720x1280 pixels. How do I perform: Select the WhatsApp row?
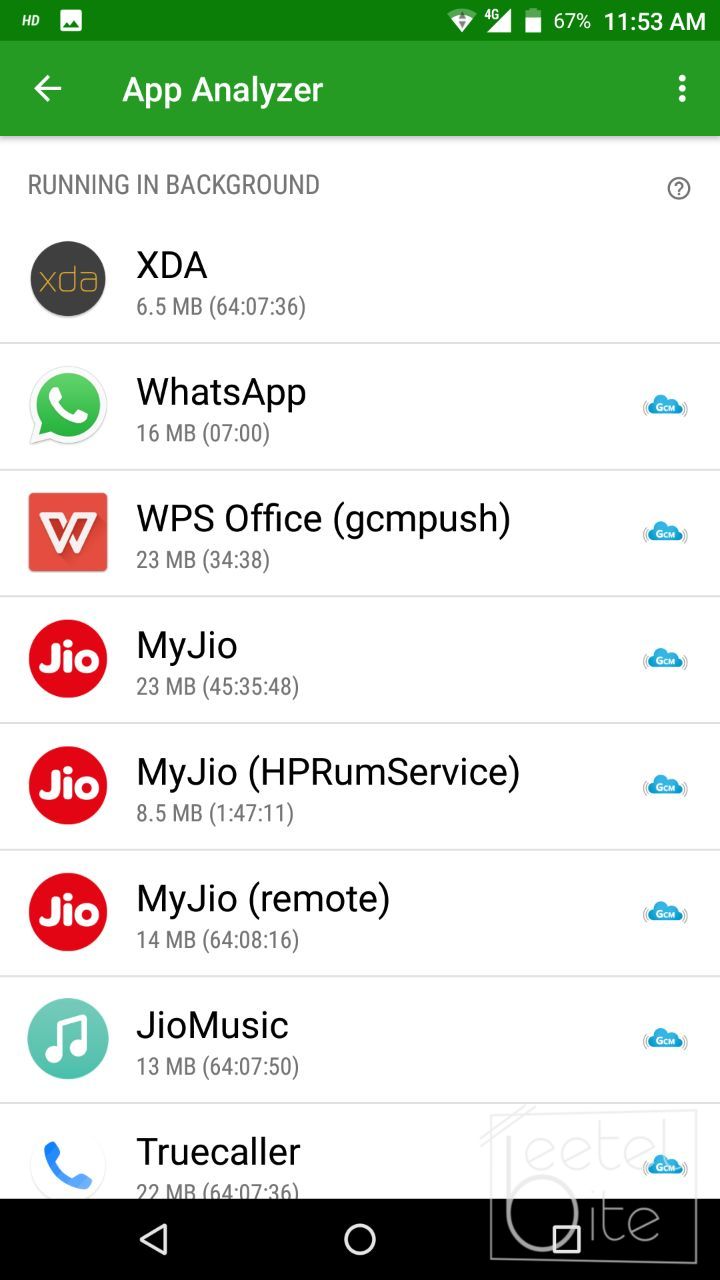[x=360, y=407]
